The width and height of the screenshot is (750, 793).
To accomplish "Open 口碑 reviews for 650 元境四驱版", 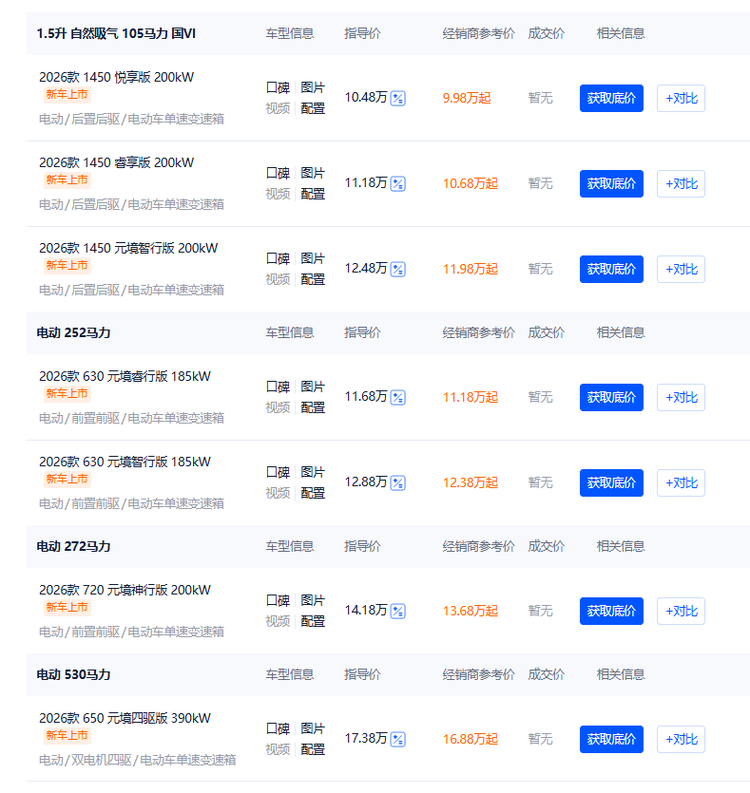I will pos(278,728).
